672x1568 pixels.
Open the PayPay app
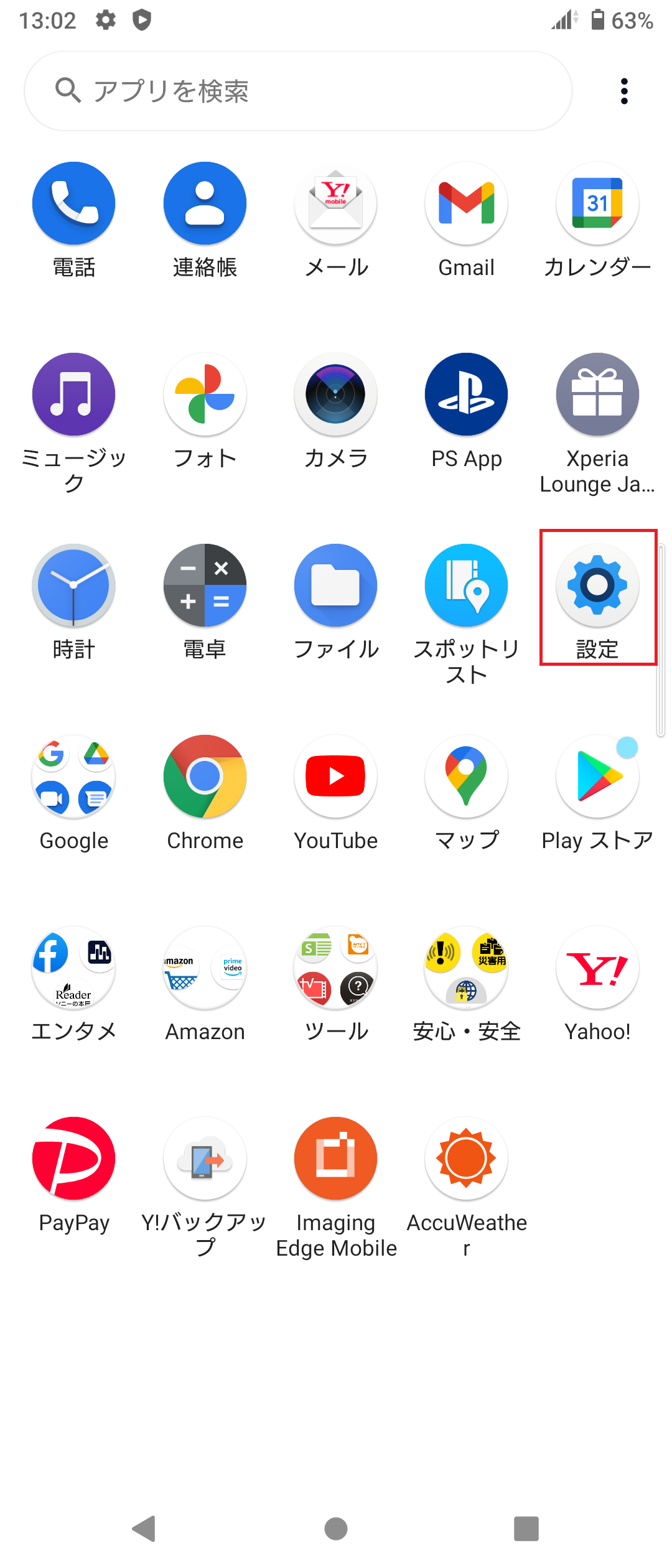(73, 1158)
